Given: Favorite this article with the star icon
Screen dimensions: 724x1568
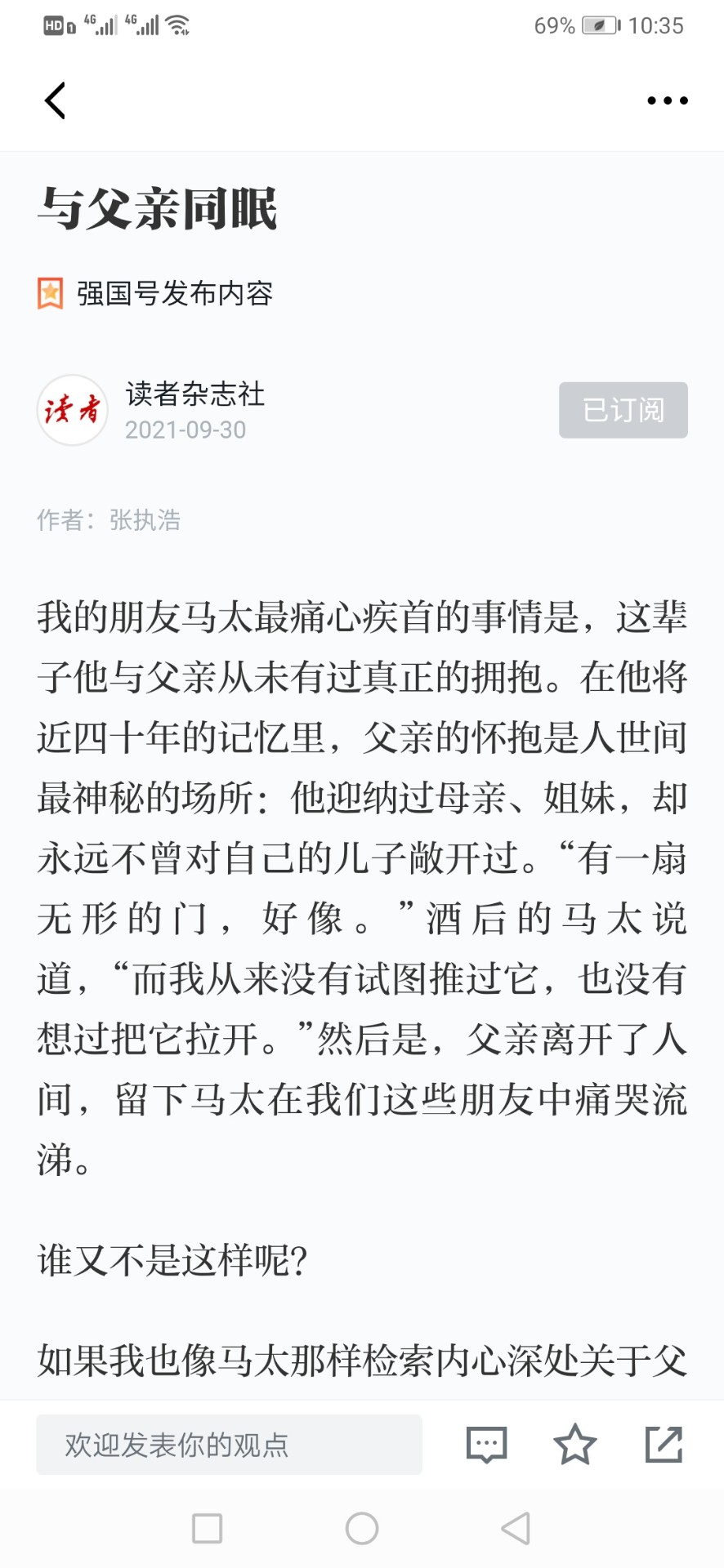Looking at the screenshot, I should (x=575, y=1444).
